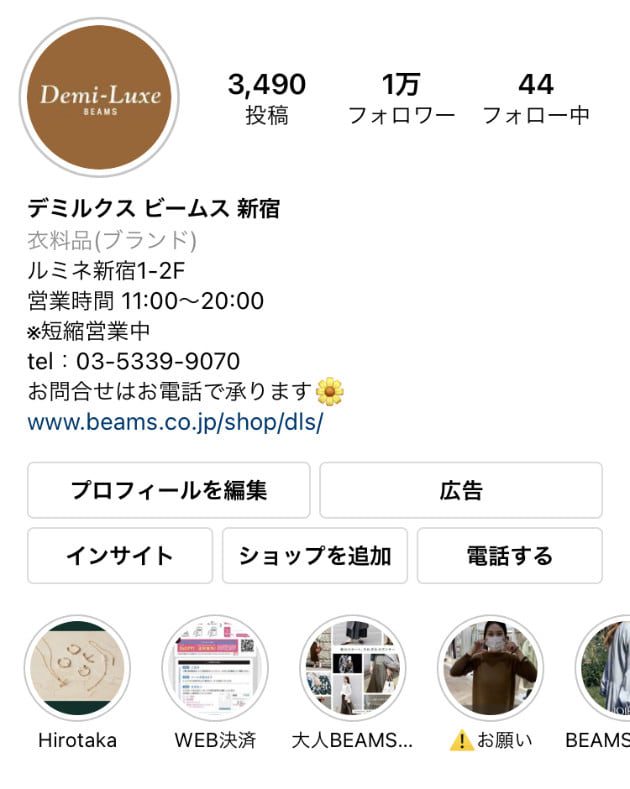Screen dimensions: 630x789
Task: Open the Hirotaka story highlight
Action: coord(77,668)
